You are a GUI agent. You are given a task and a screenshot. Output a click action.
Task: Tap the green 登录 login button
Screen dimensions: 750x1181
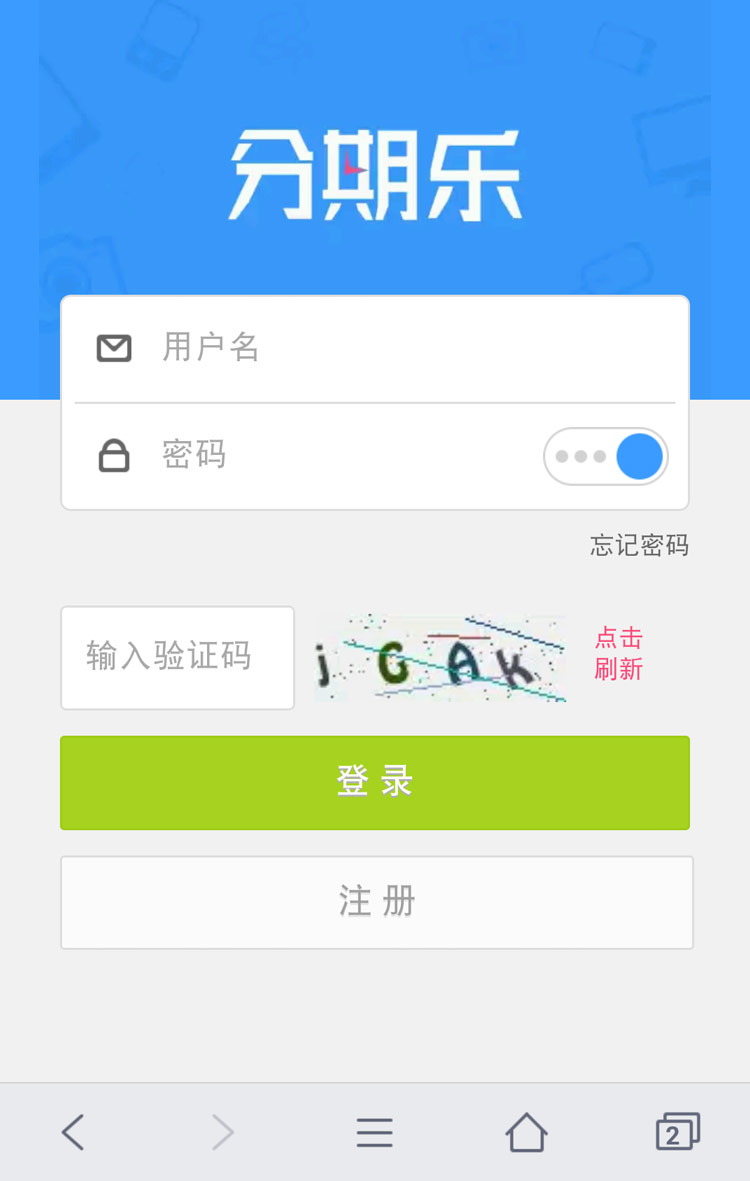(x=375, y=782)
